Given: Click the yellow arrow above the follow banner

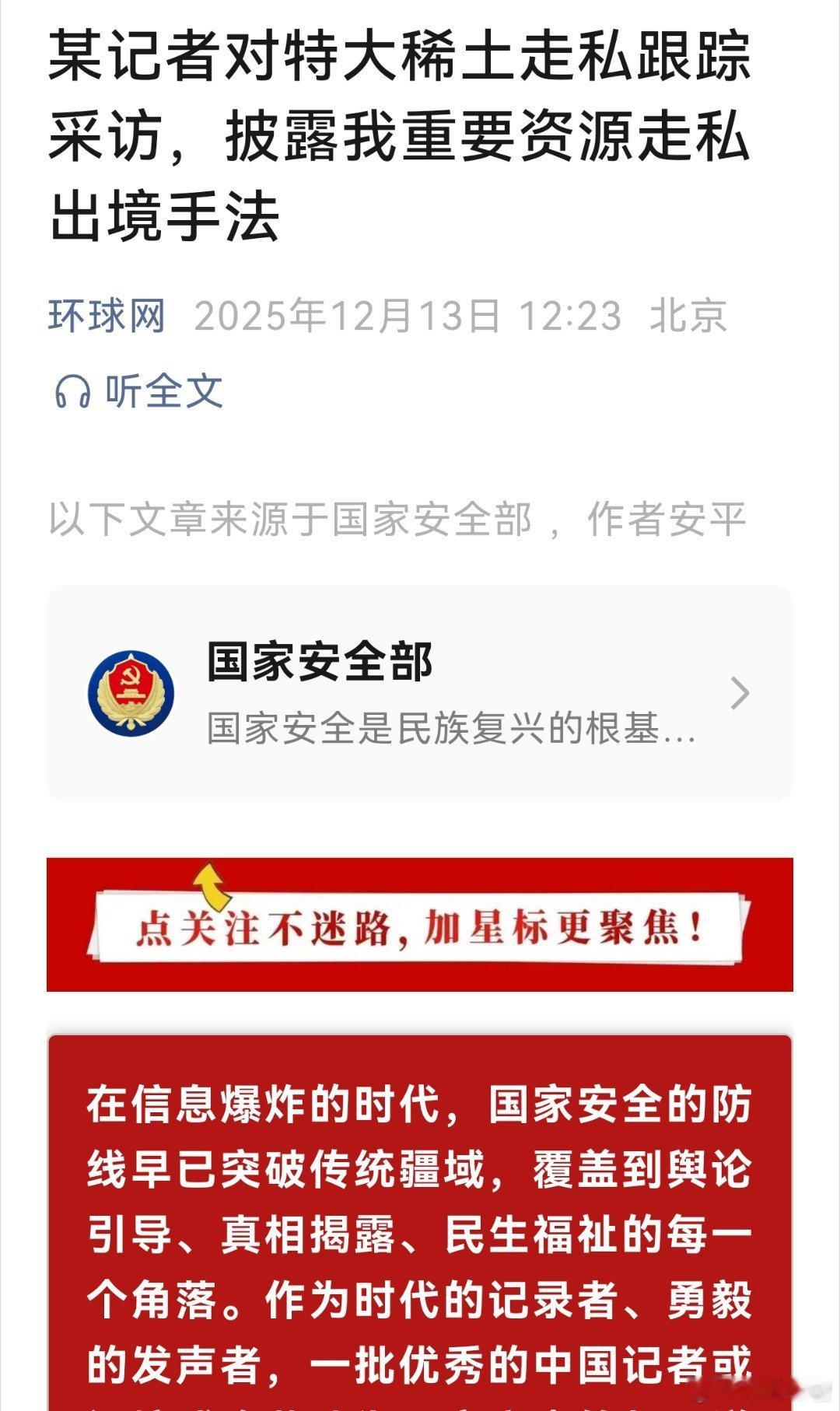Looking at the screenshot, I should pos(208,887).
